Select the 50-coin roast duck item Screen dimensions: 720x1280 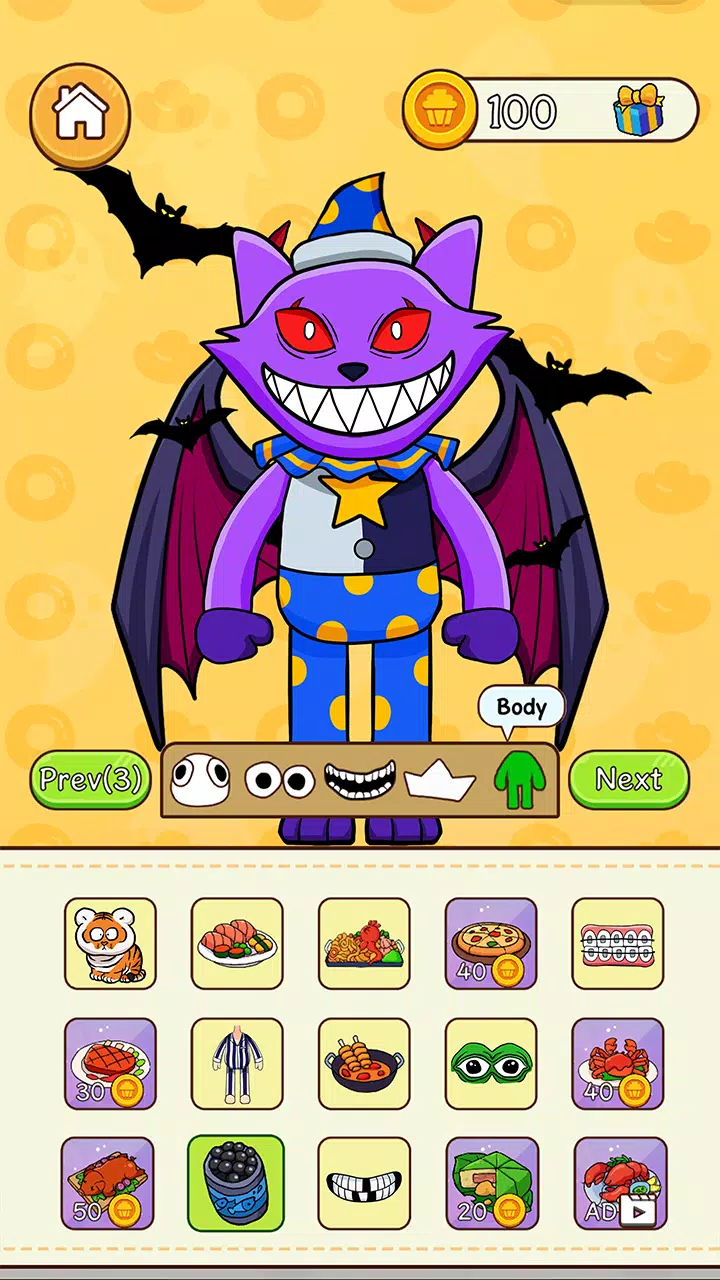point(108,1183)
